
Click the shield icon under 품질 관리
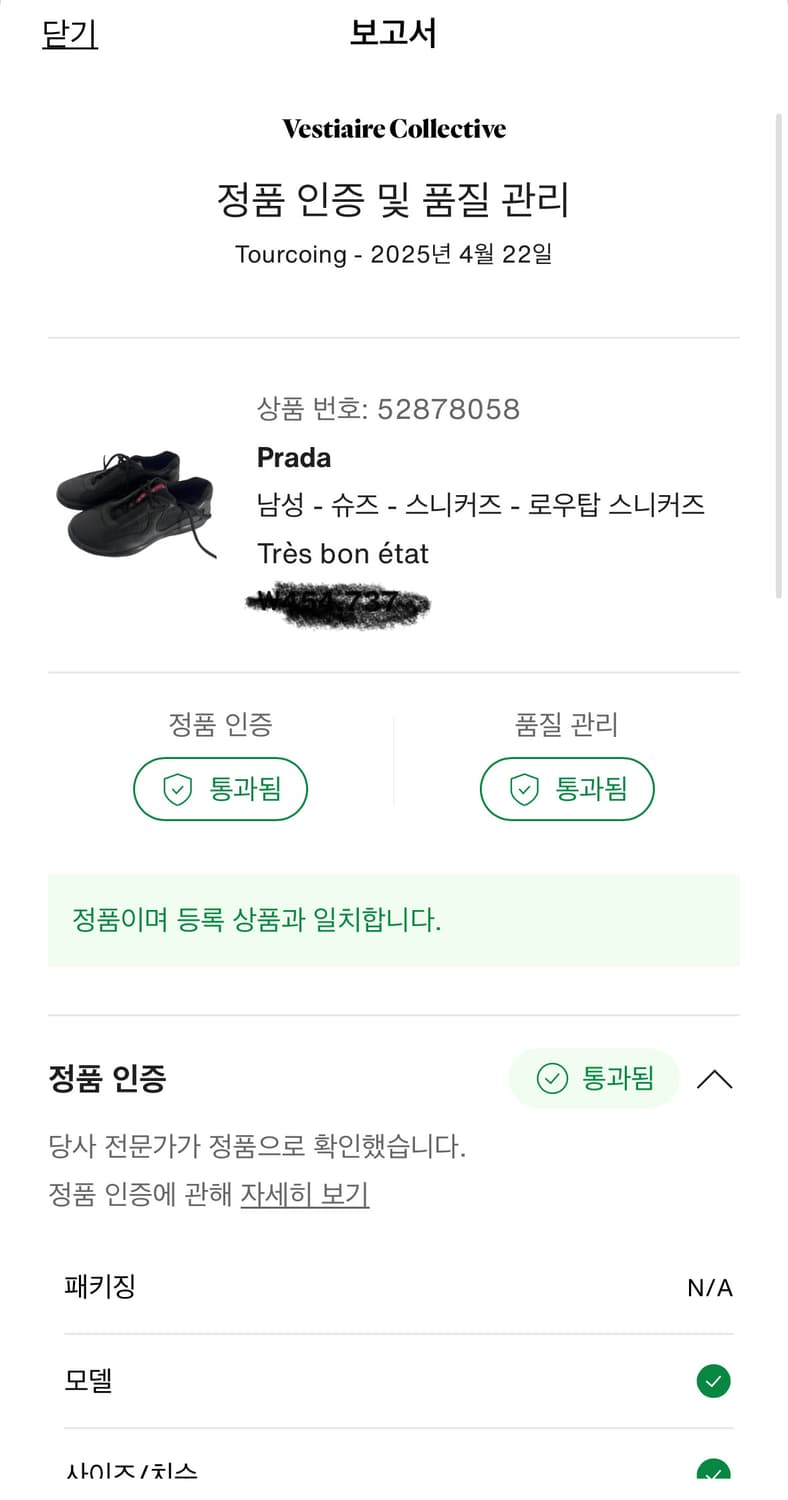pos(524,789)
